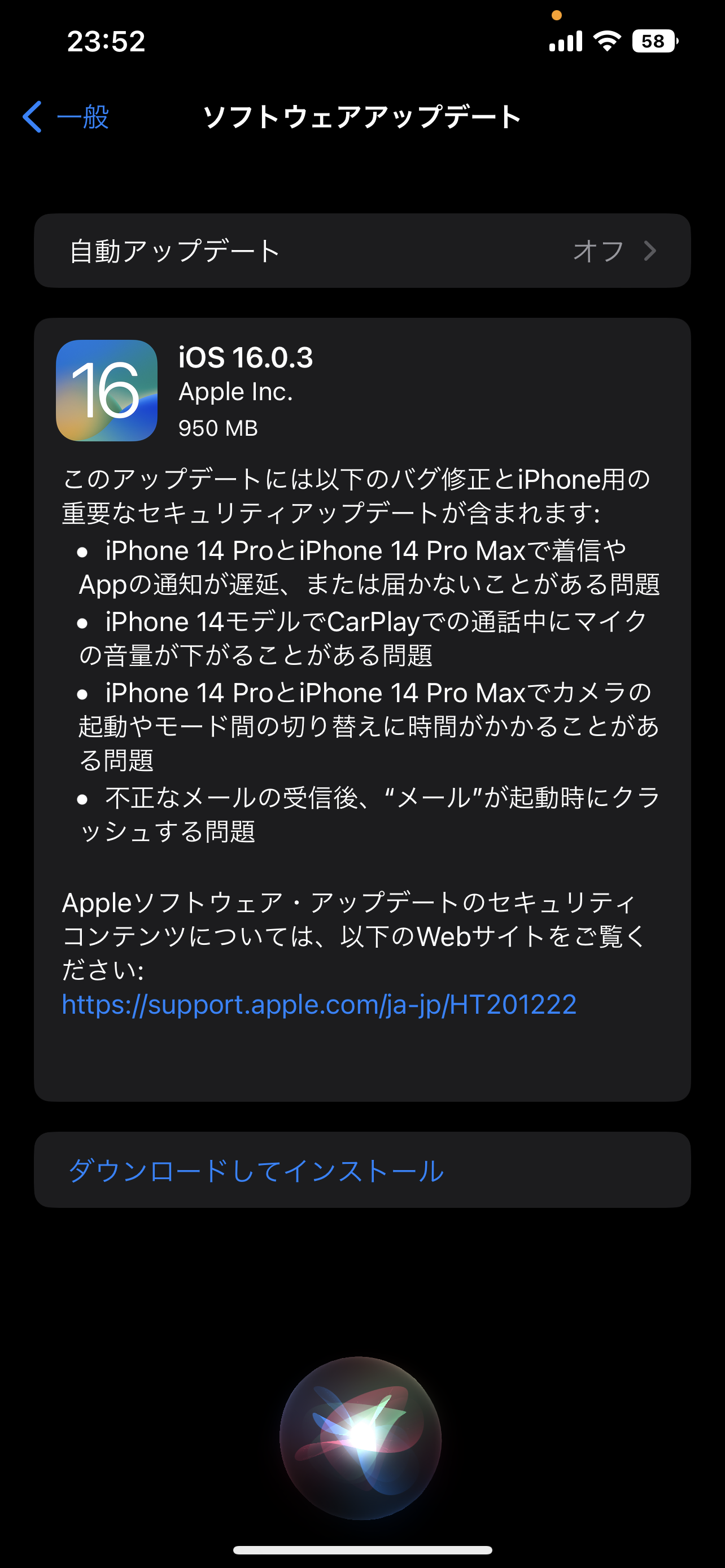
Task: Tap ダウンロードしてインストール to start the update
Action: click(x=256, y=1171)
